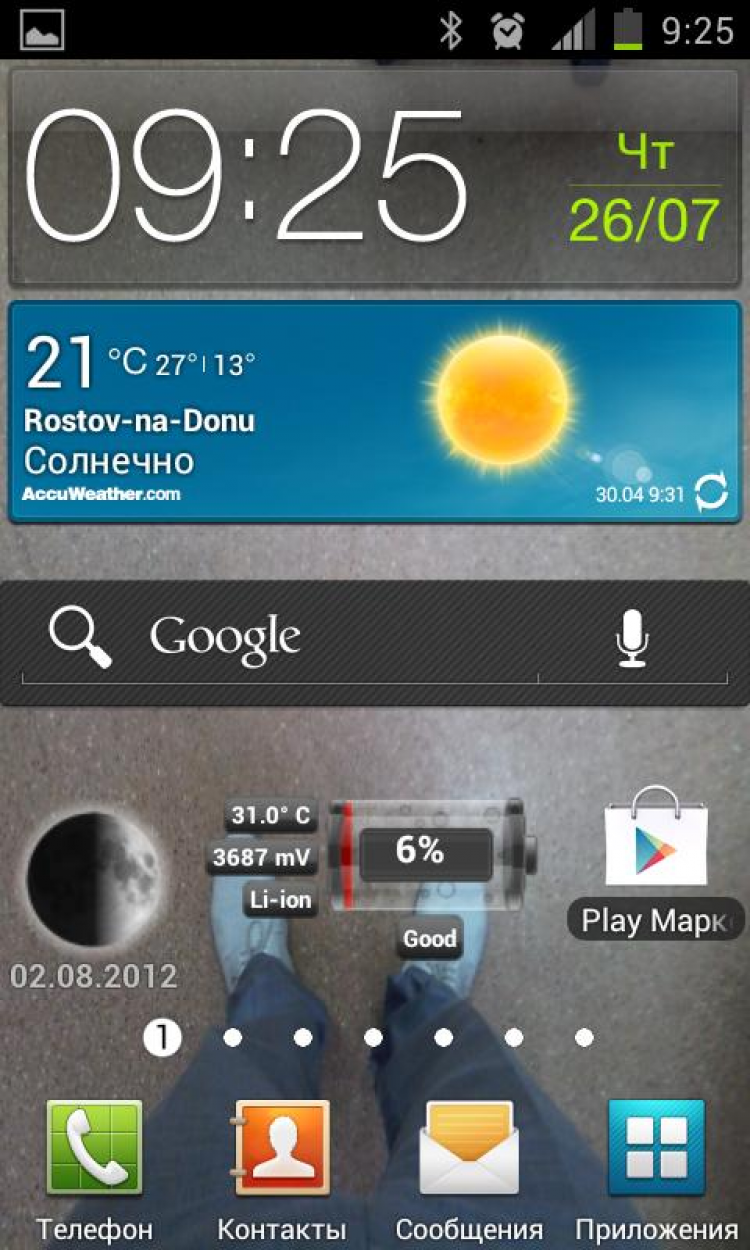Open Сообщения messaging app
Screen dimensions: 750x1250
(468, 1150)
